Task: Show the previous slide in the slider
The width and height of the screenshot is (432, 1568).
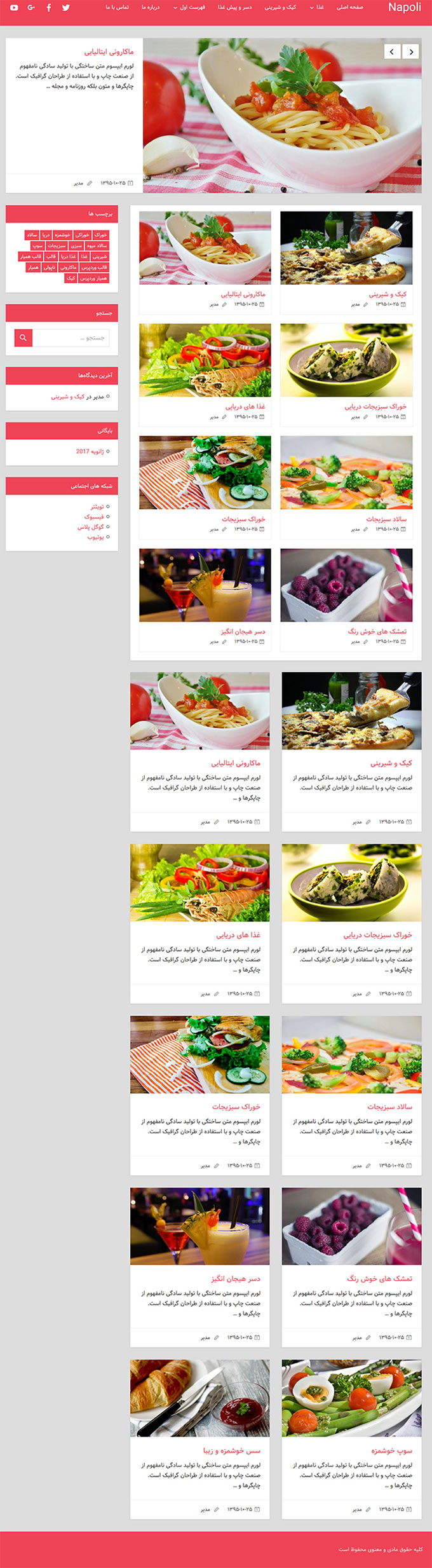Action: tap(392, 51)
